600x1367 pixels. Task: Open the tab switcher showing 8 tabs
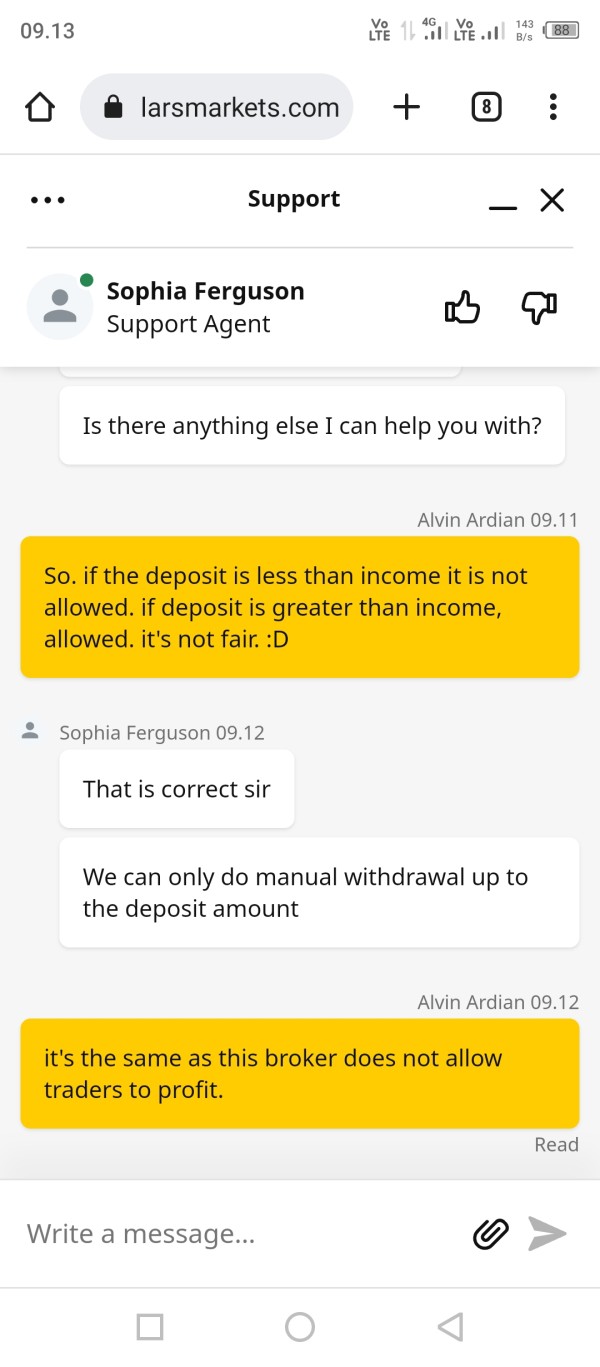pyautogui.click(x=486, y=107)
